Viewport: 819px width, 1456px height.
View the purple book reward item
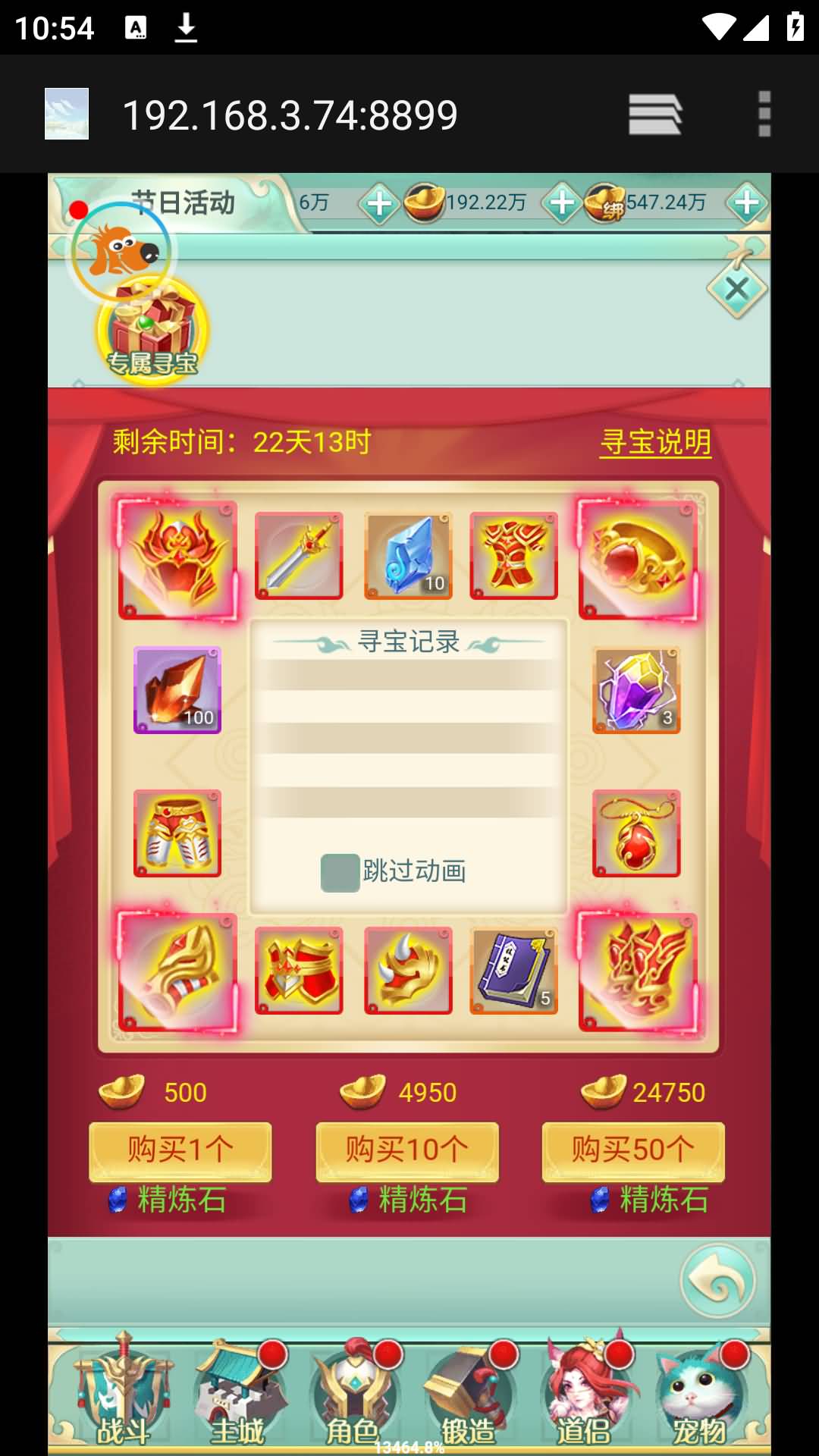point(514,971)
